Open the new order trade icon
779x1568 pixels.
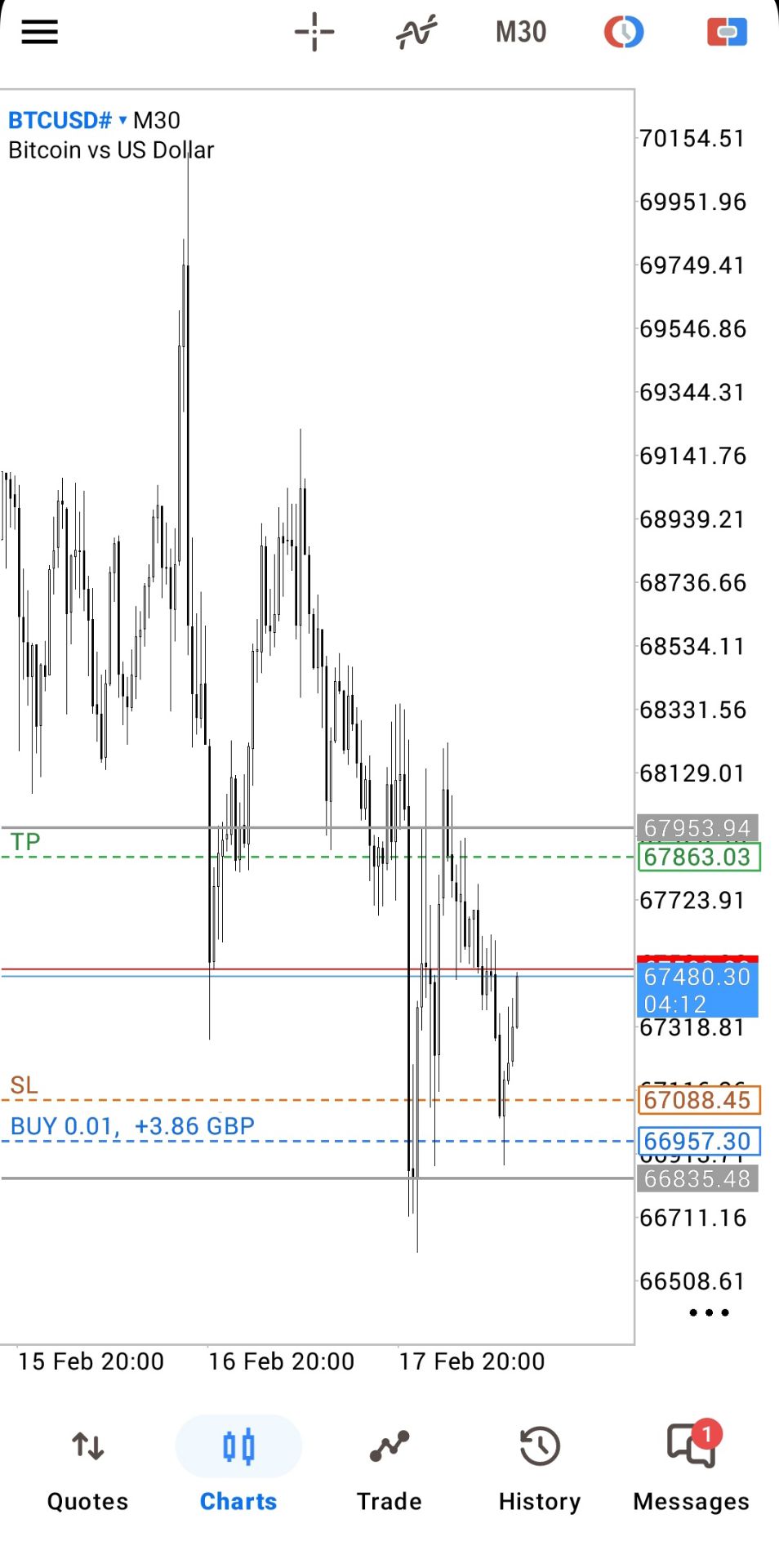727,33
